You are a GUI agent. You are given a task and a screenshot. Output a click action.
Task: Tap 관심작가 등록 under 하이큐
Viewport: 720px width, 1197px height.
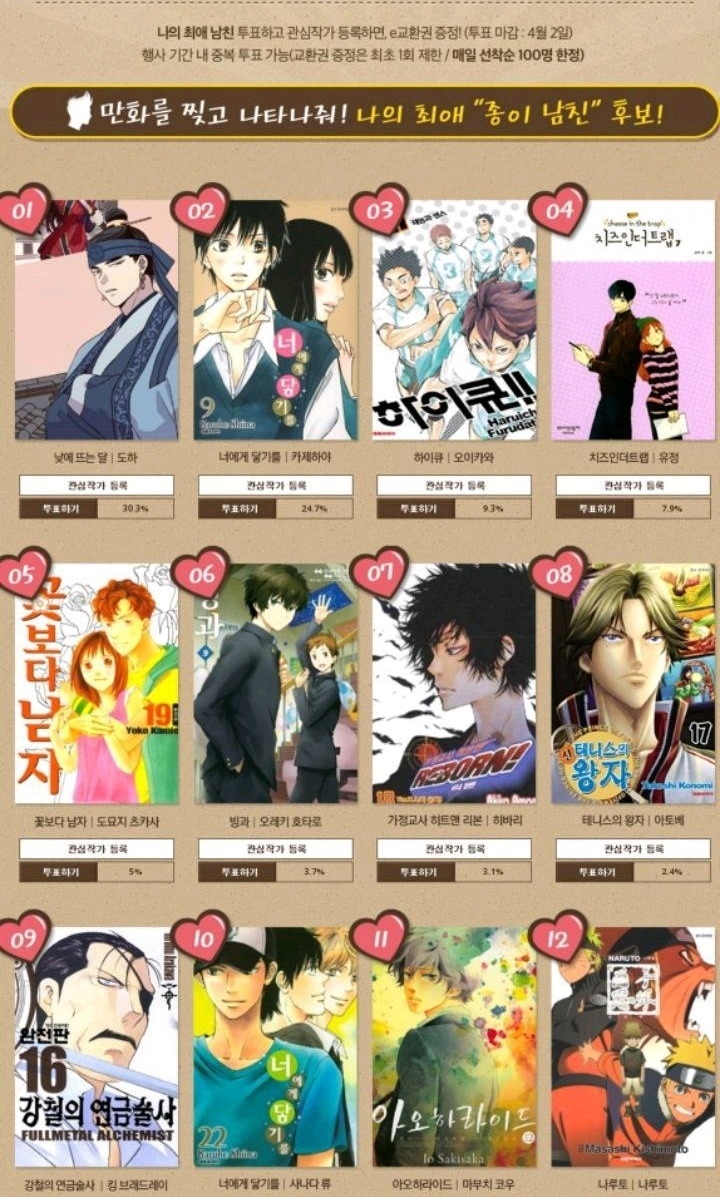coord(454,485)
